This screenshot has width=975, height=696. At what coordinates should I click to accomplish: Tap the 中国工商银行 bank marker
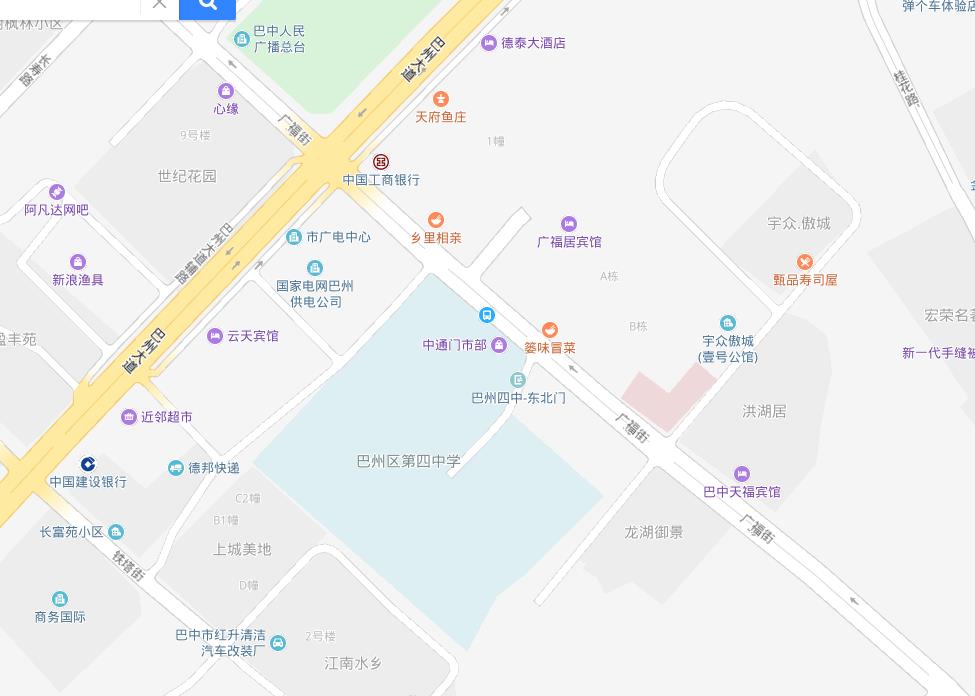381,161
